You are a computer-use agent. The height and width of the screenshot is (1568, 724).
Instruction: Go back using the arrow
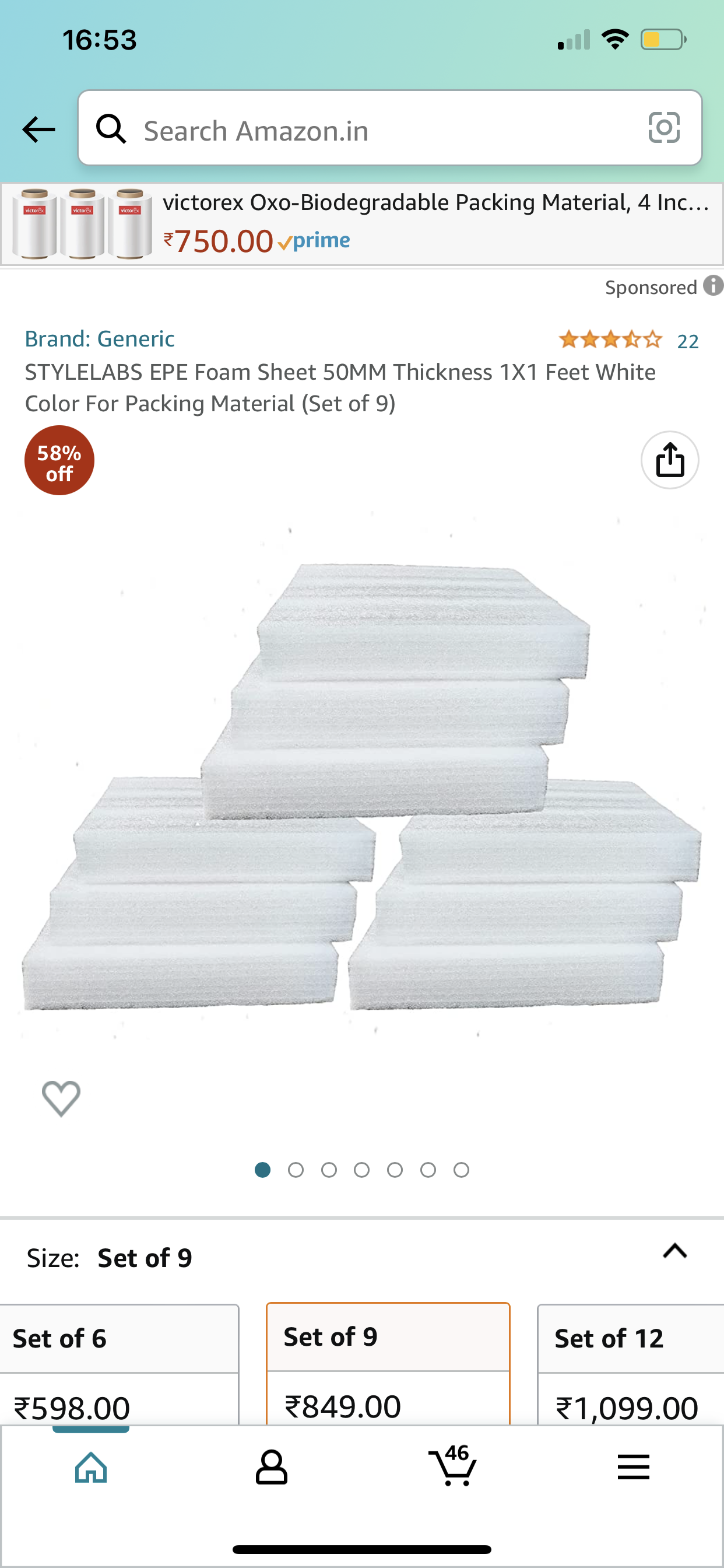[x=38, y=129]
